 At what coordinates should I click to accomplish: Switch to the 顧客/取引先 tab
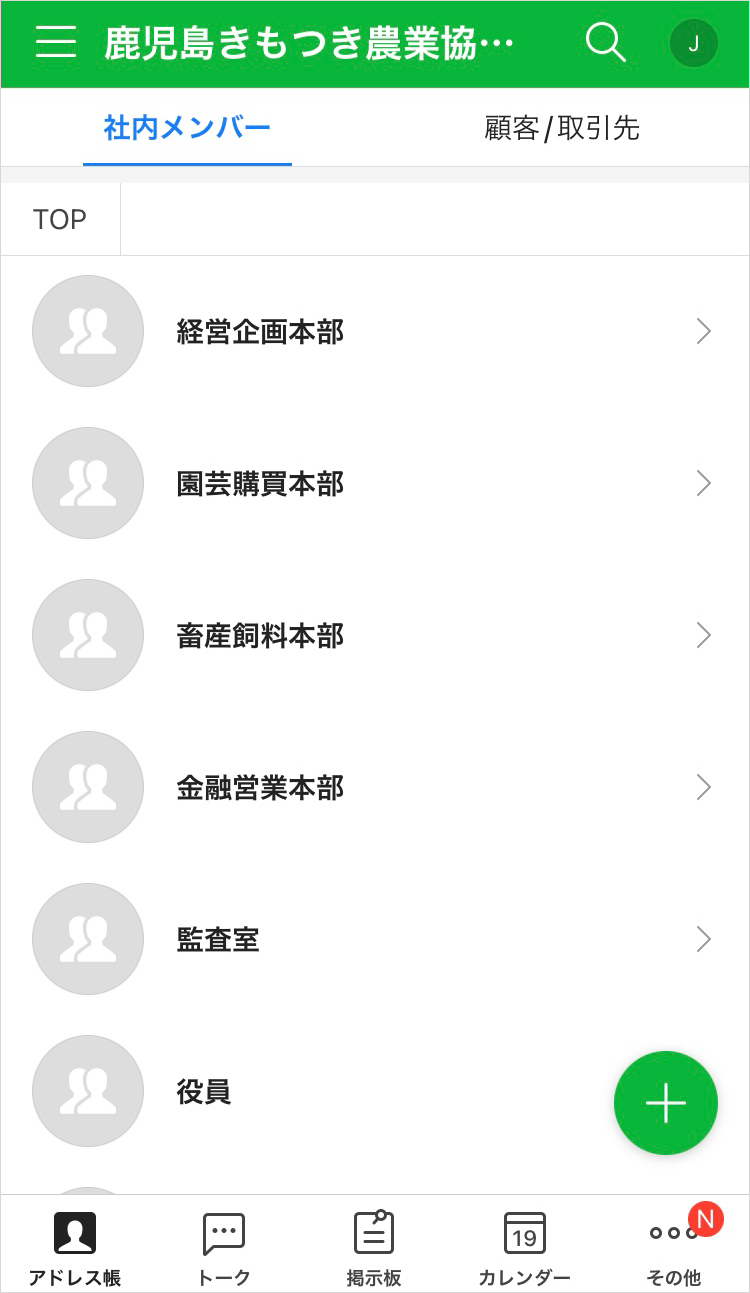tap(561, 128)
